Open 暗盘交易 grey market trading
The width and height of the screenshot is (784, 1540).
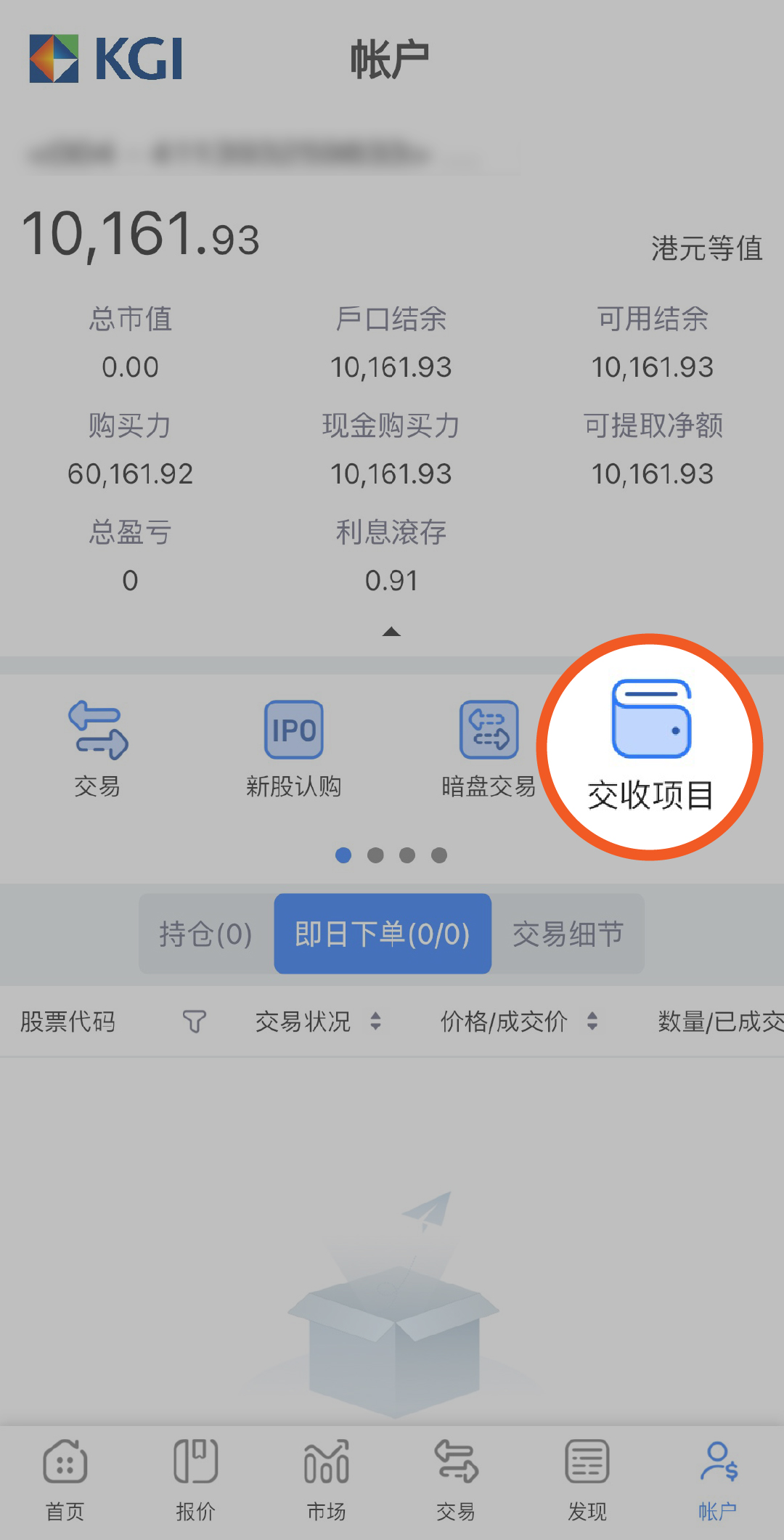coord(489,749)
